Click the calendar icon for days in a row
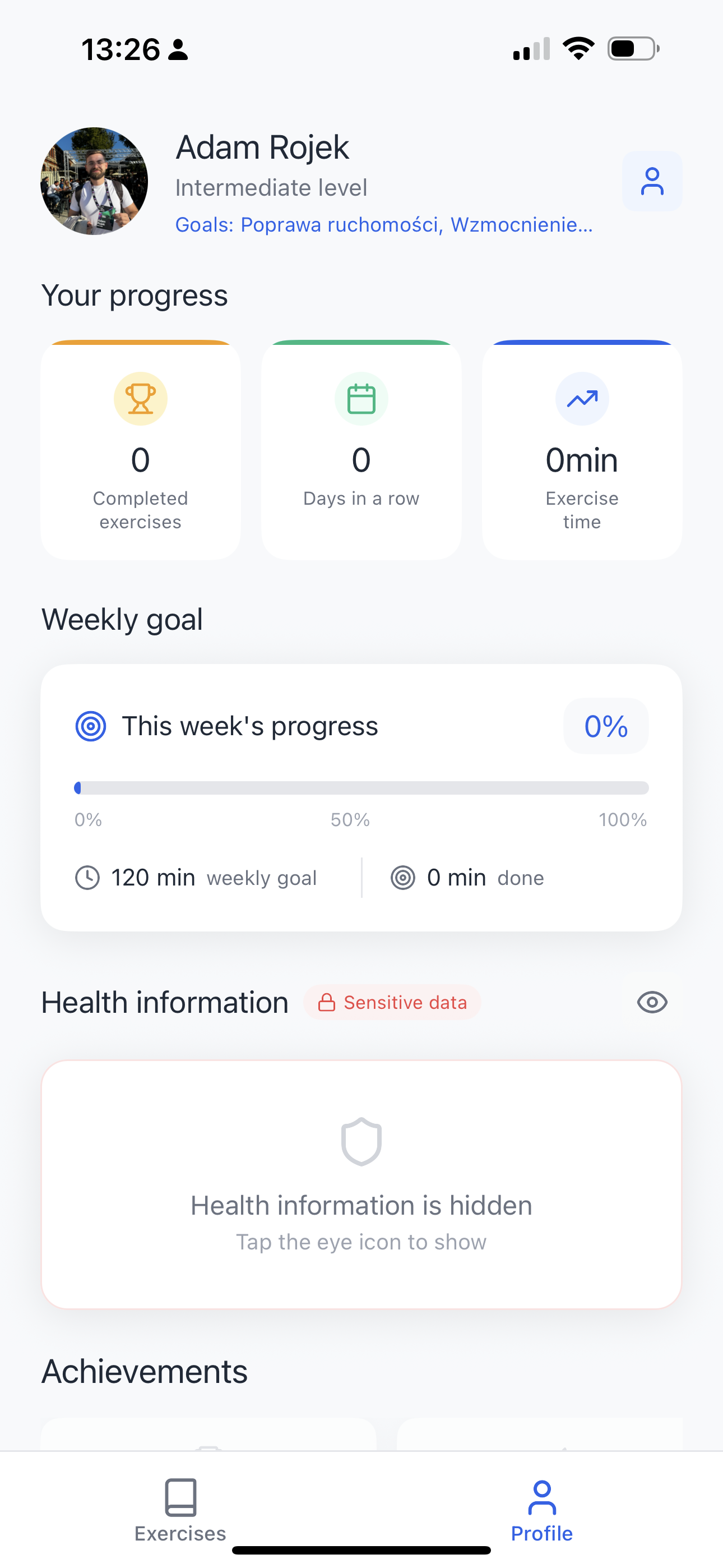 tap(361, 399)
